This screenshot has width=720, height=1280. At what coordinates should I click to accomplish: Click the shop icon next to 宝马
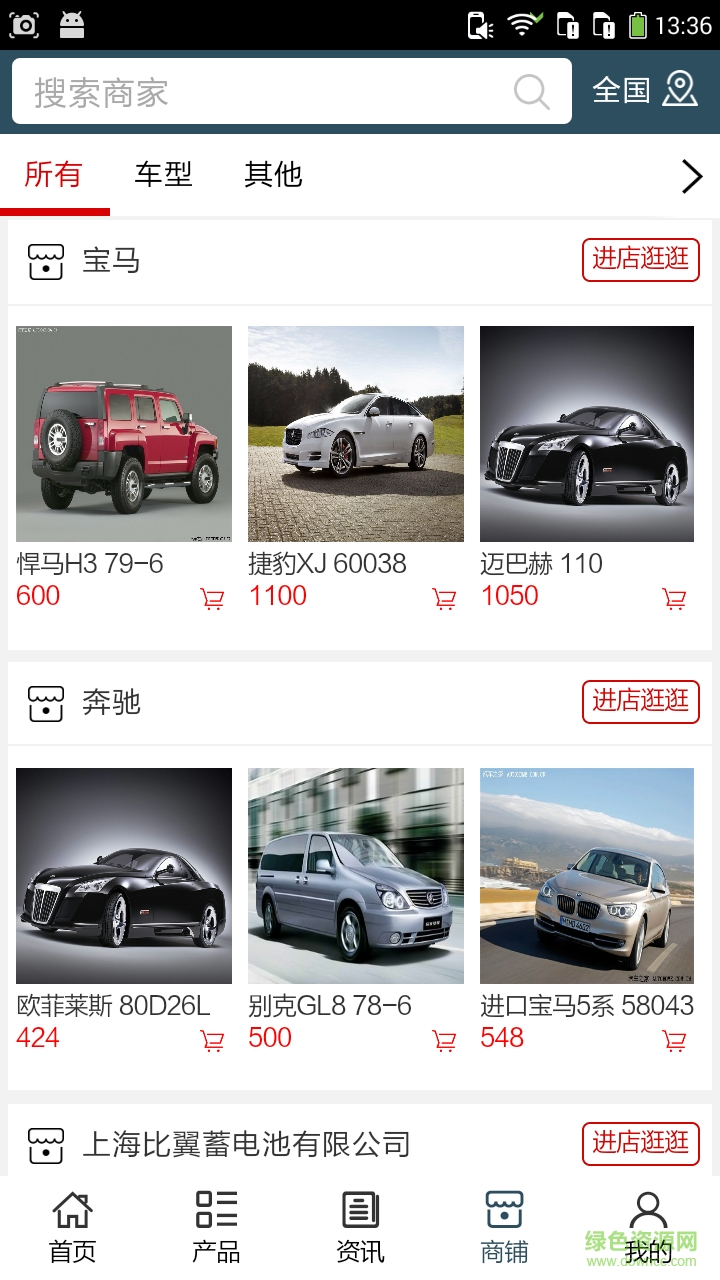[45, 262]
